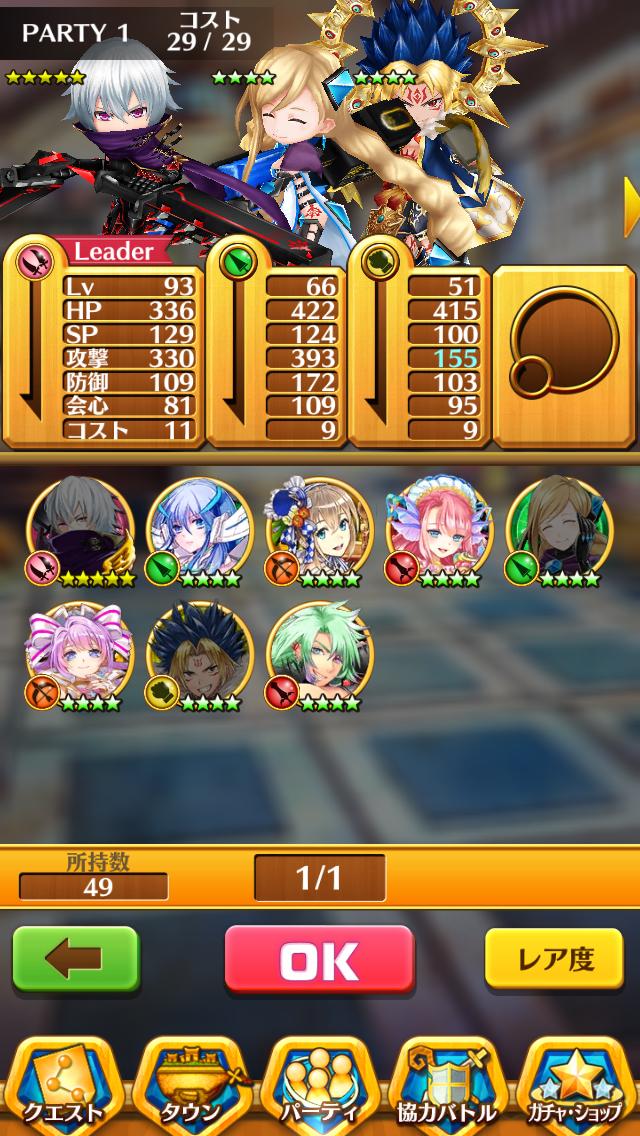The height and width of the screenshot is (1136, 640).
Task: Pick the dark spiky-haired fist character
Action: pyautogui.click(x=200, y=656)
